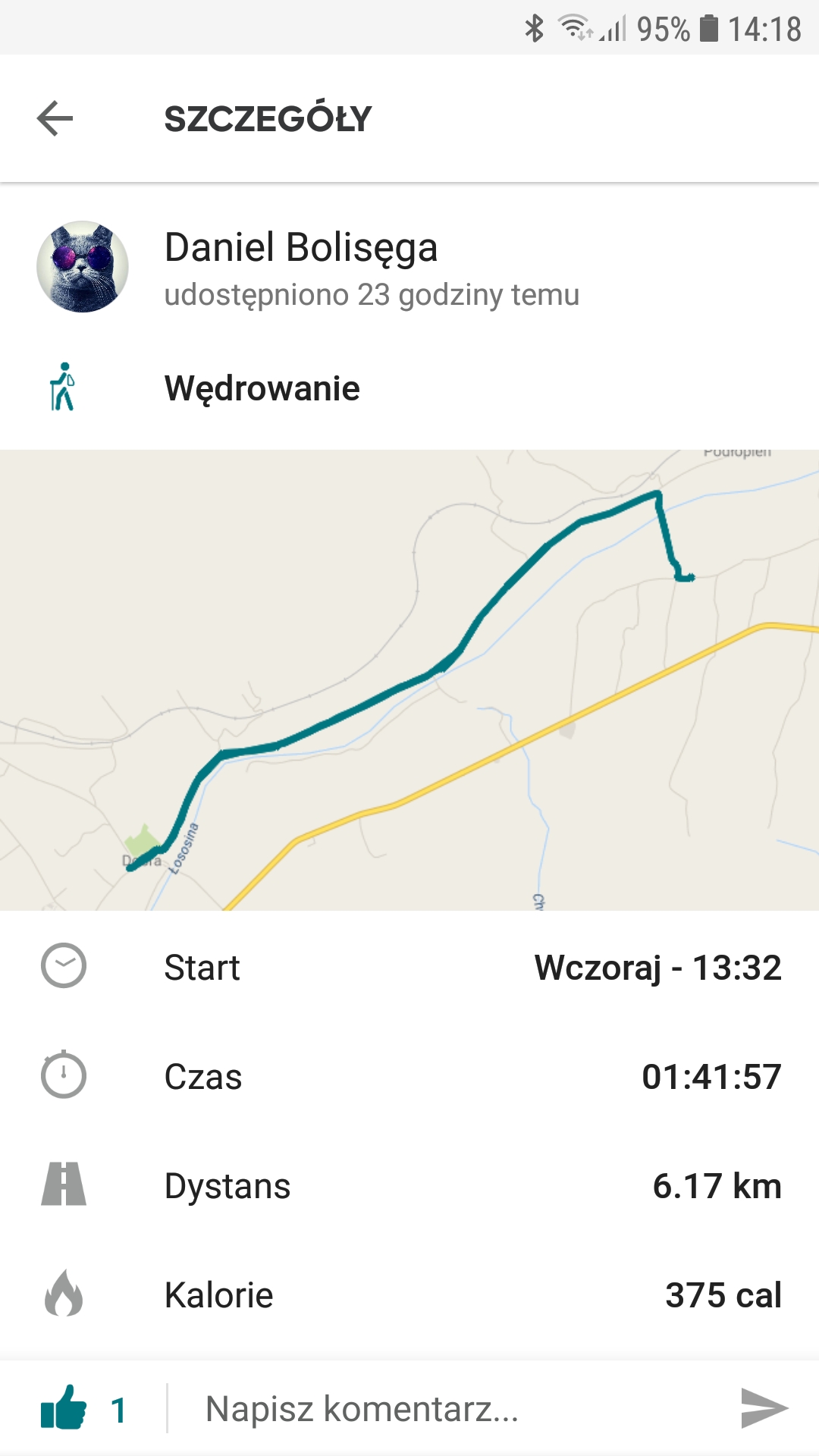Open Daniel Bolisęga's profile picture
This screenshot has height=1456, width=819.
(82, 267)
